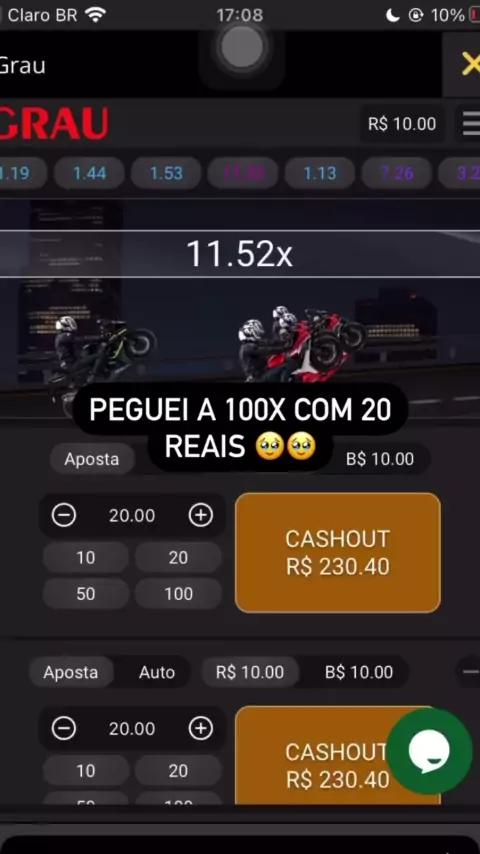
Task: Switch to the Auto tab
Action: tap(157, 672)
